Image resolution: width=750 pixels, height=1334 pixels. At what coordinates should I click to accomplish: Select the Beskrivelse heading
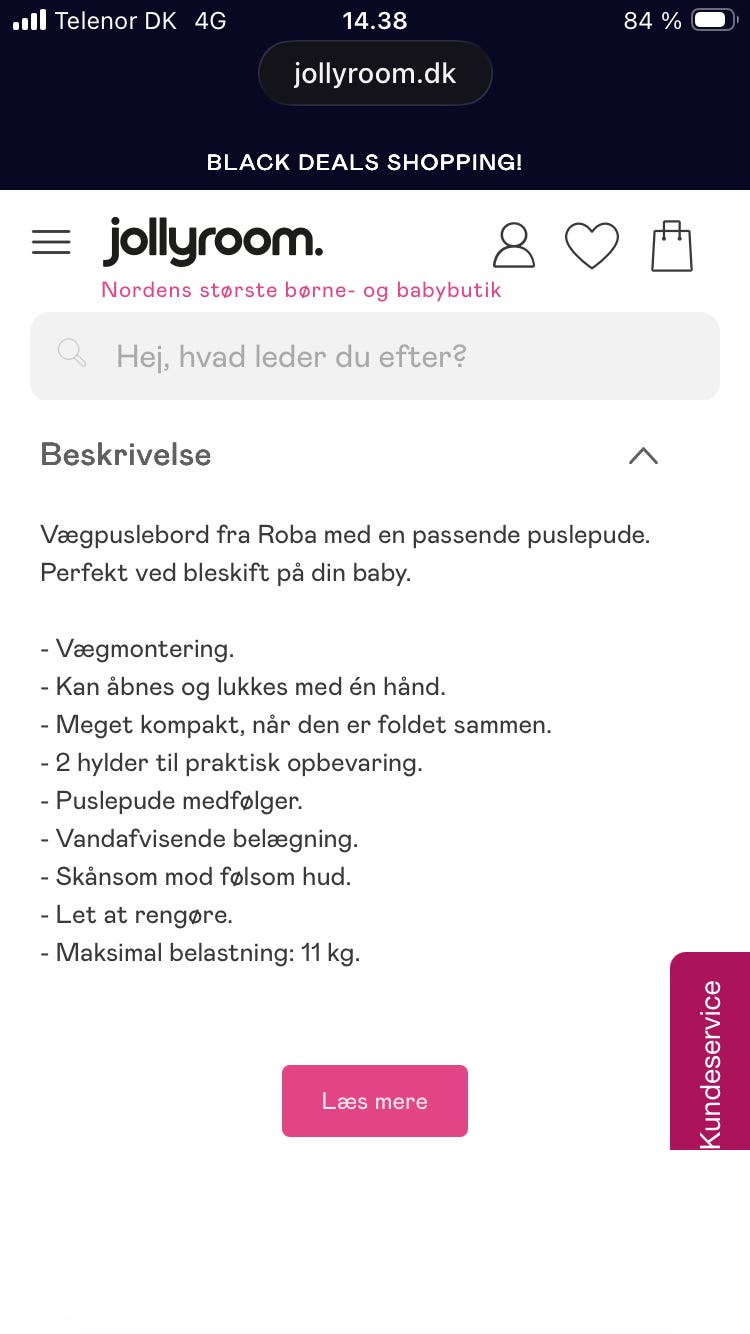click(125, 456)
